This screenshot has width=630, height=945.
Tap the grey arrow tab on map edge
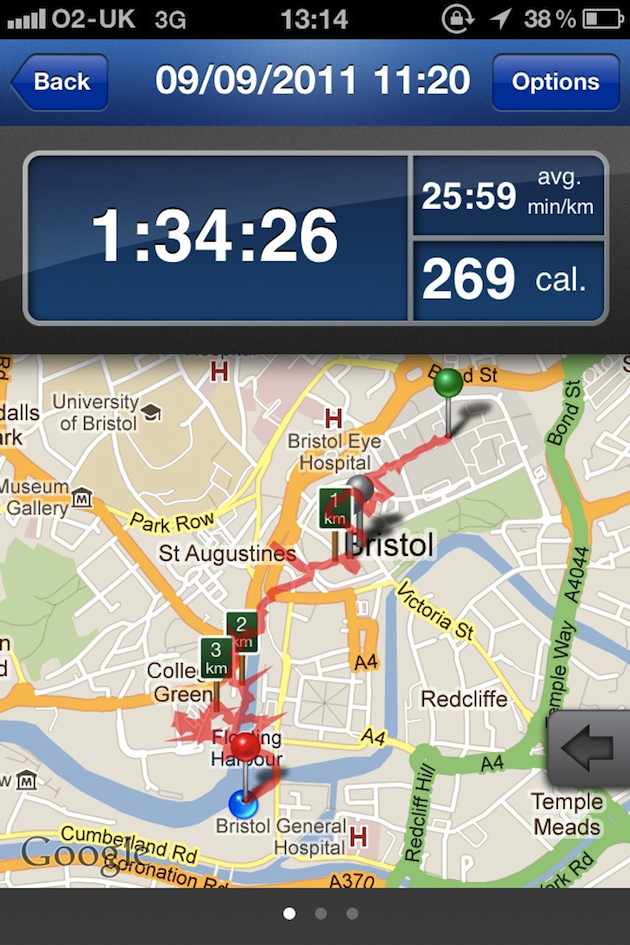tap(590, 749)
